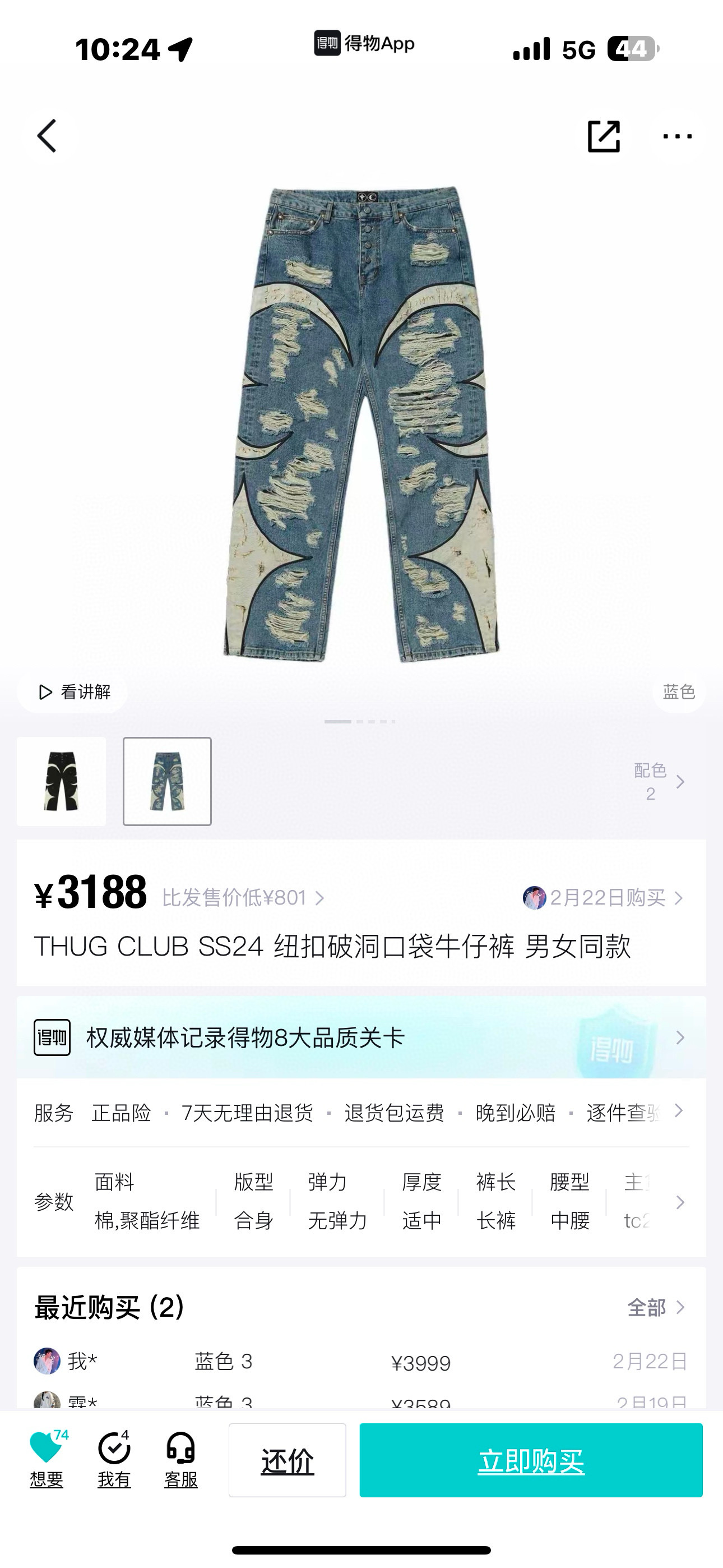
Task: Go back using the top-left arrow
Action: (47, 136)
